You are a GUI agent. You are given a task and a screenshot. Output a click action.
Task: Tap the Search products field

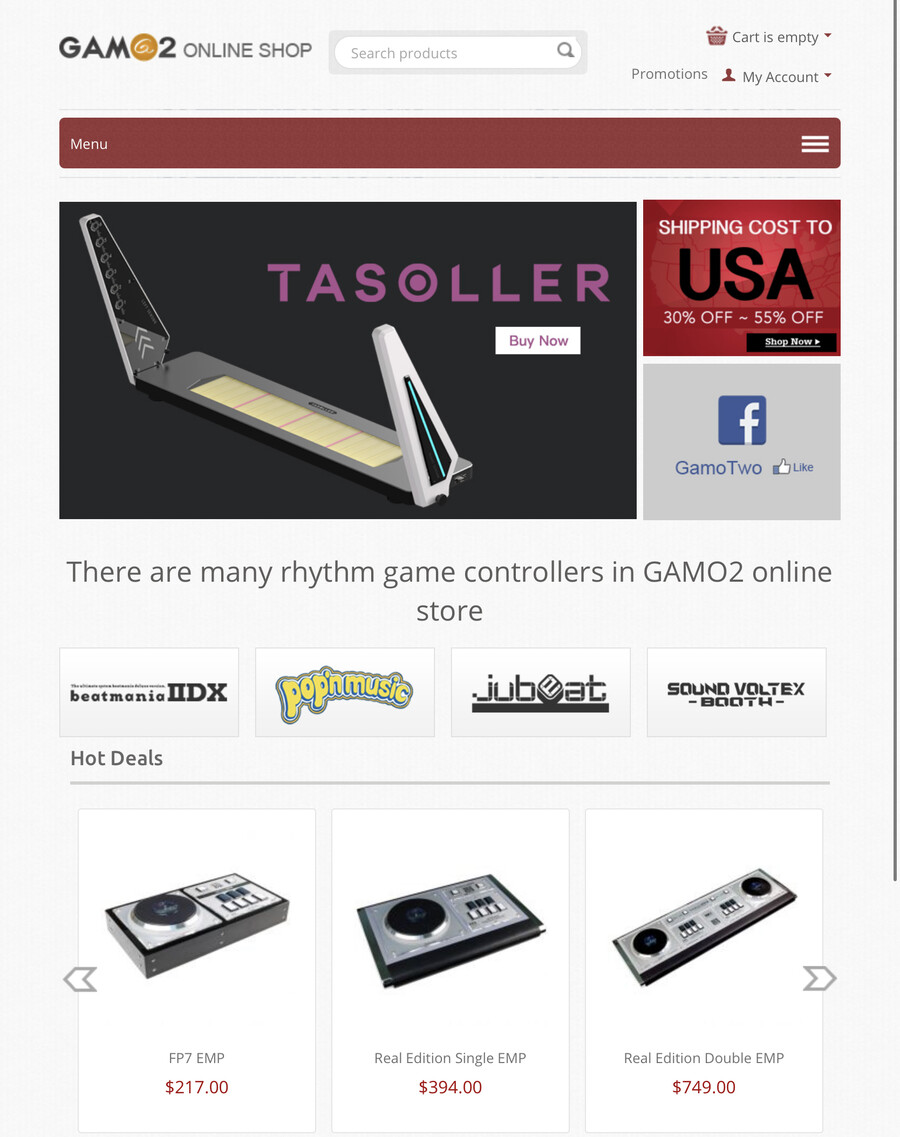pyautogui.click(x=445, y=53)
